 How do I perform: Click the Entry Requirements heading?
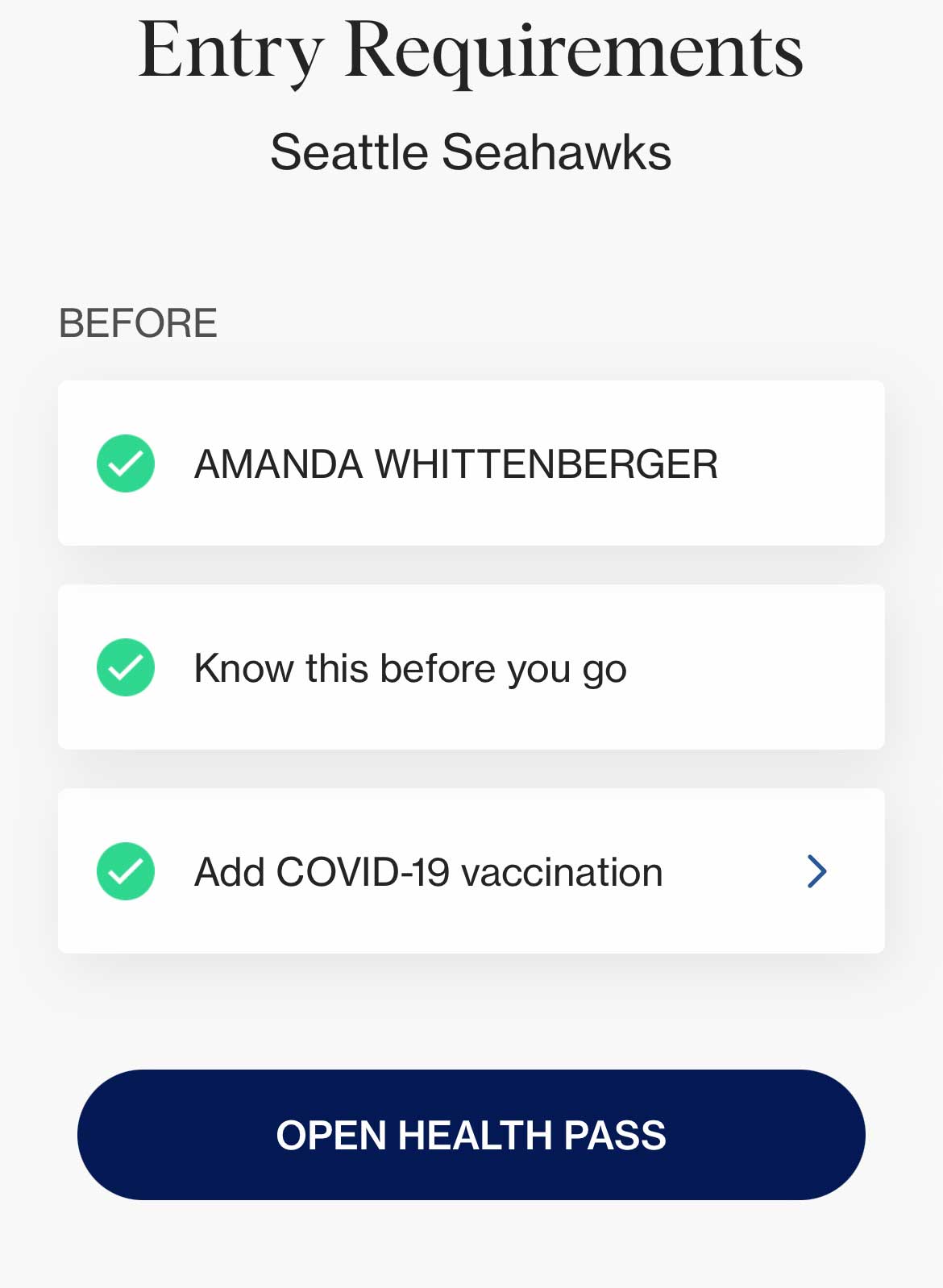click(471, 50)
